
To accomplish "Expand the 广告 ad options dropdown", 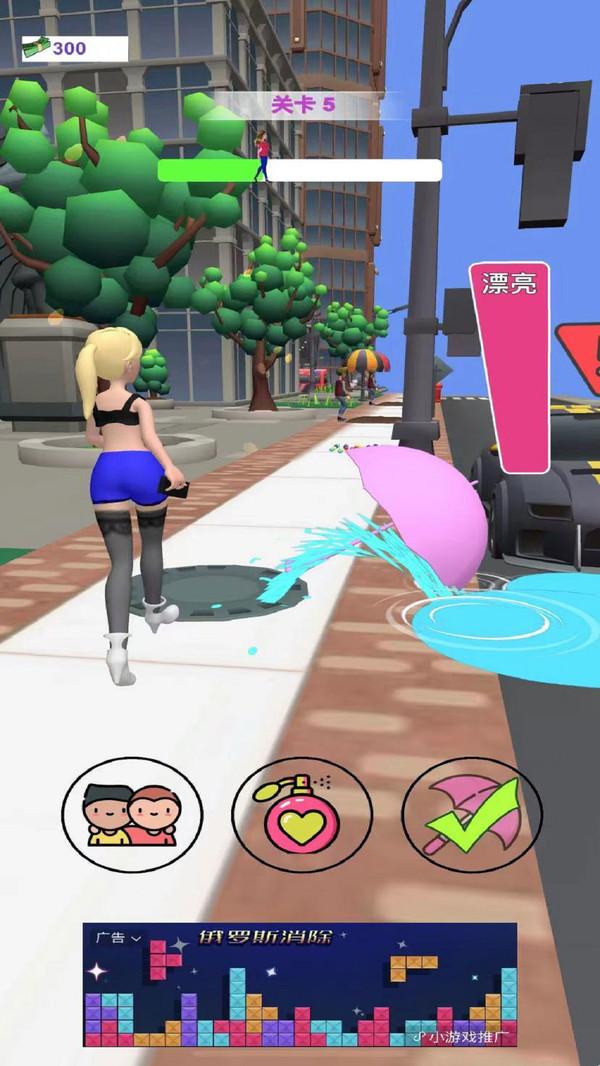I will click(118, 938).
